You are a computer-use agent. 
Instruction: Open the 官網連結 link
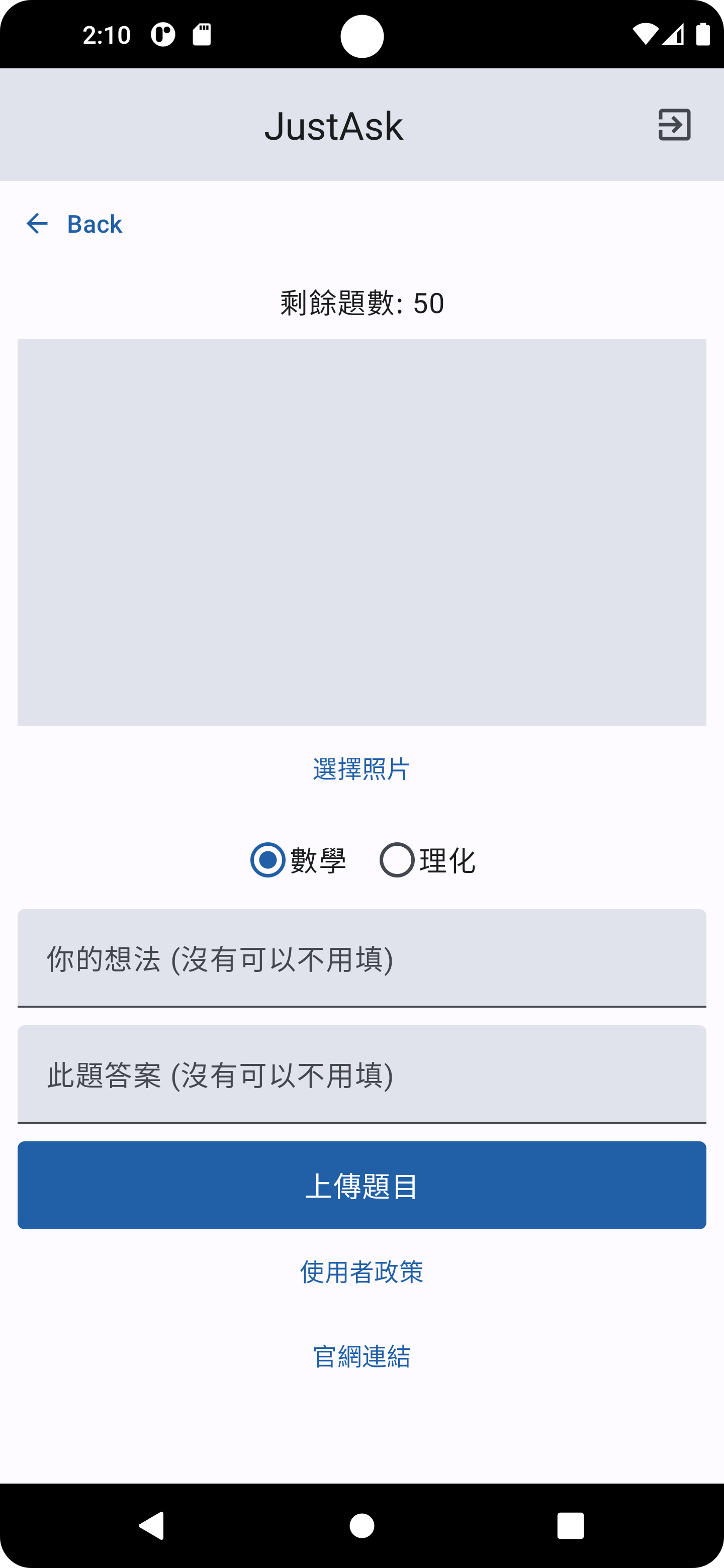click(361, 1357)
